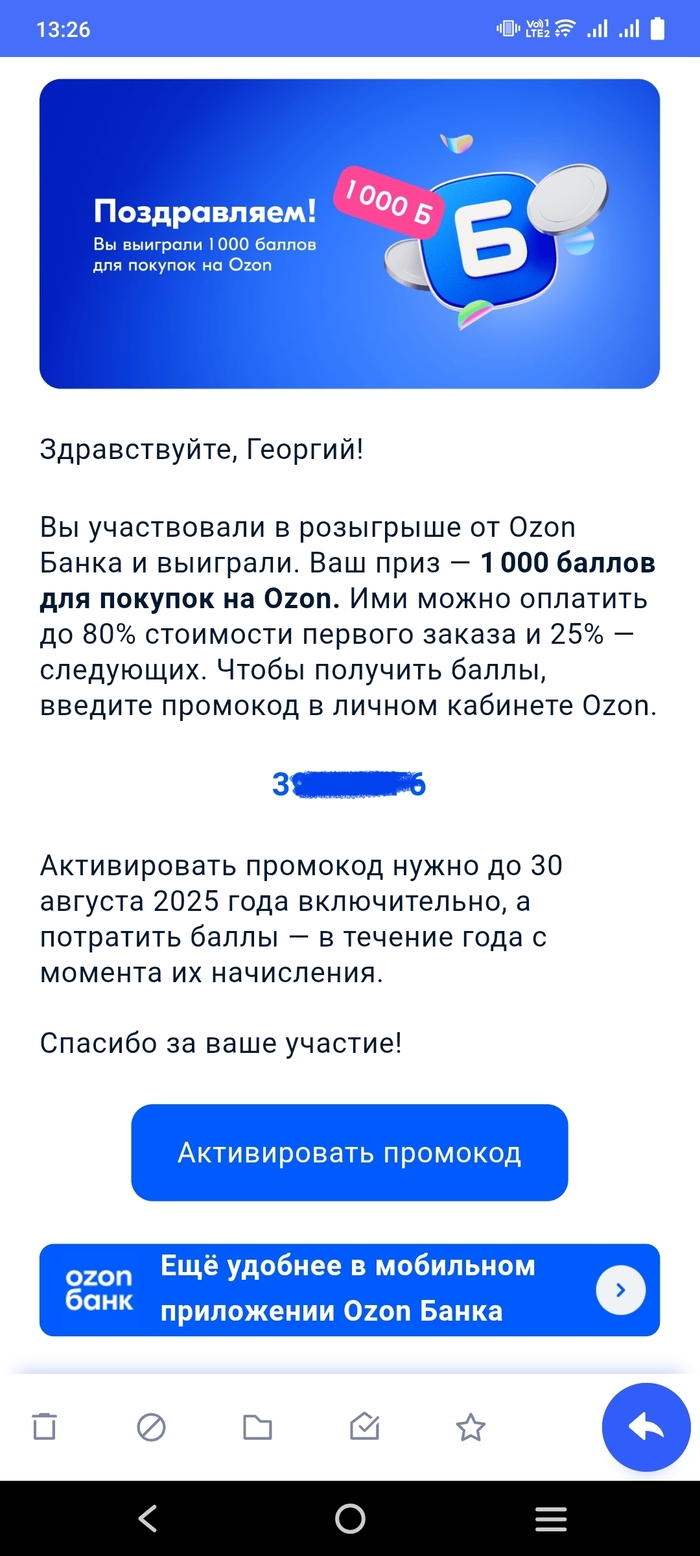Delete this email with the trash icon

(x=44, y=1427)
